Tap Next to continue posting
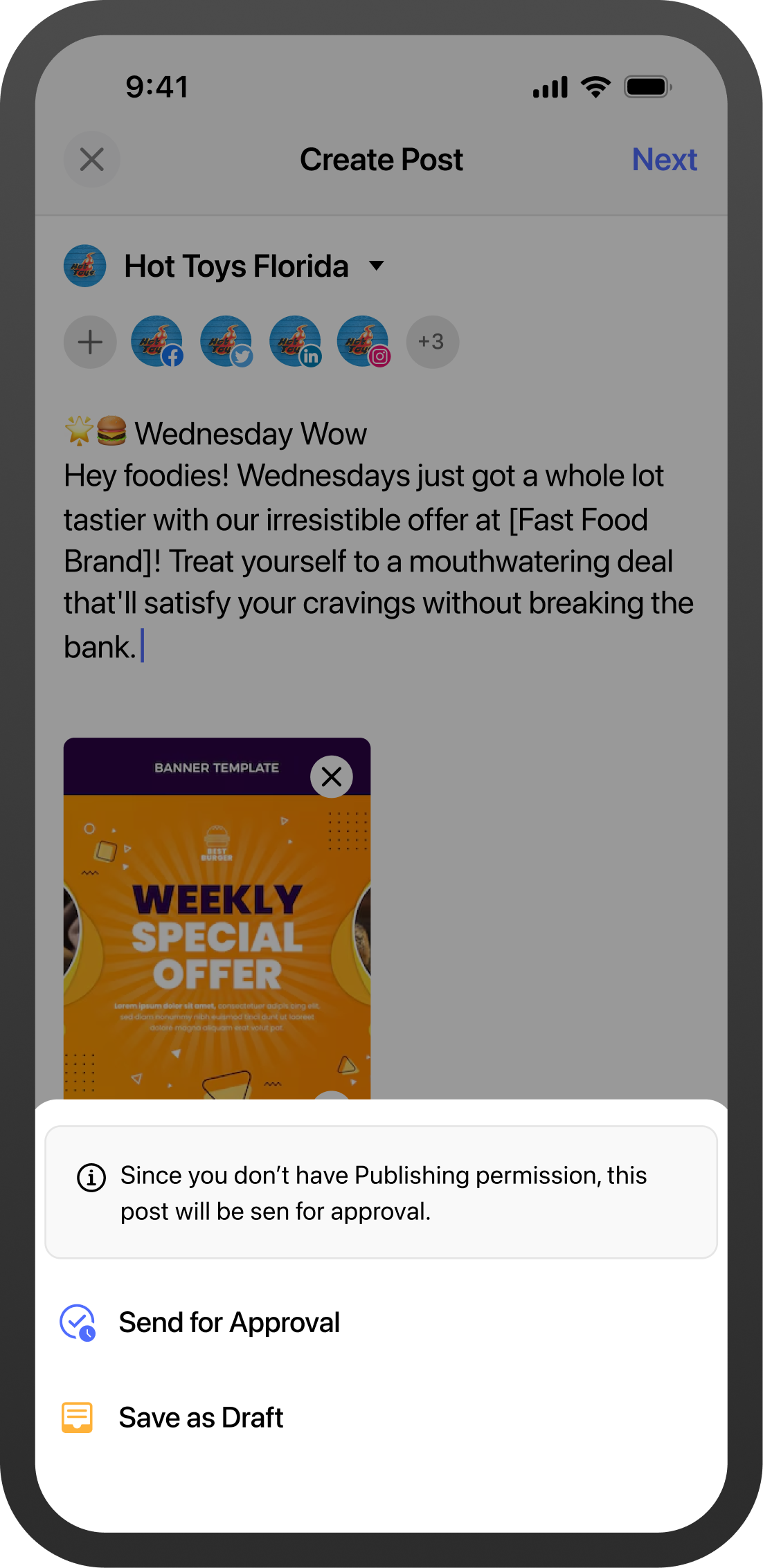The image size is (763, 1568). point(663,160)
